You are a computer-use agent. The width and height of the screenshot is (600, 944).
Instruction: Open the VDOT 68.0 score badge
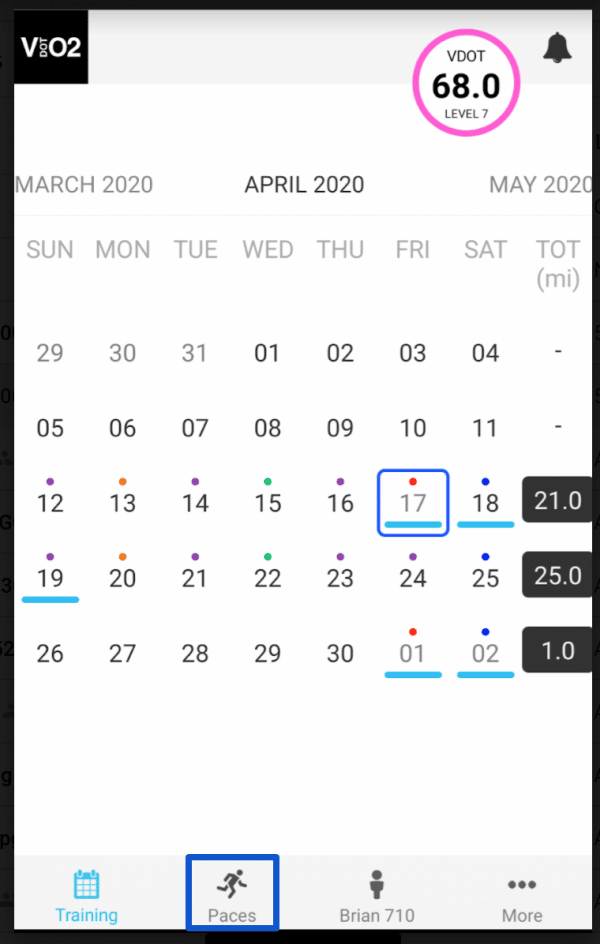point(466,84)
